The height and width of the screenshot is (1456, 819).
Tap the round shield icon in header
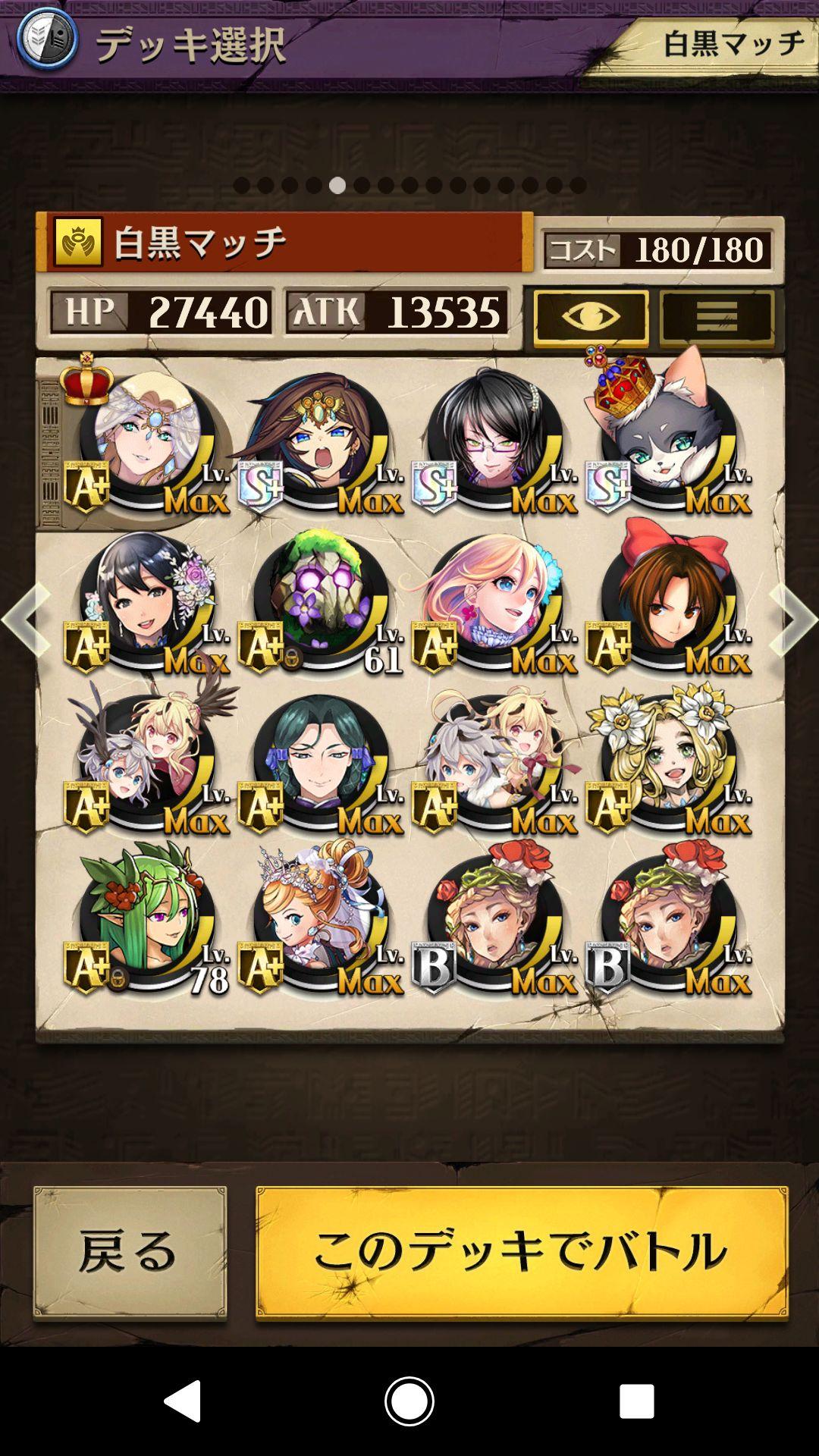(x=48, y=39)
